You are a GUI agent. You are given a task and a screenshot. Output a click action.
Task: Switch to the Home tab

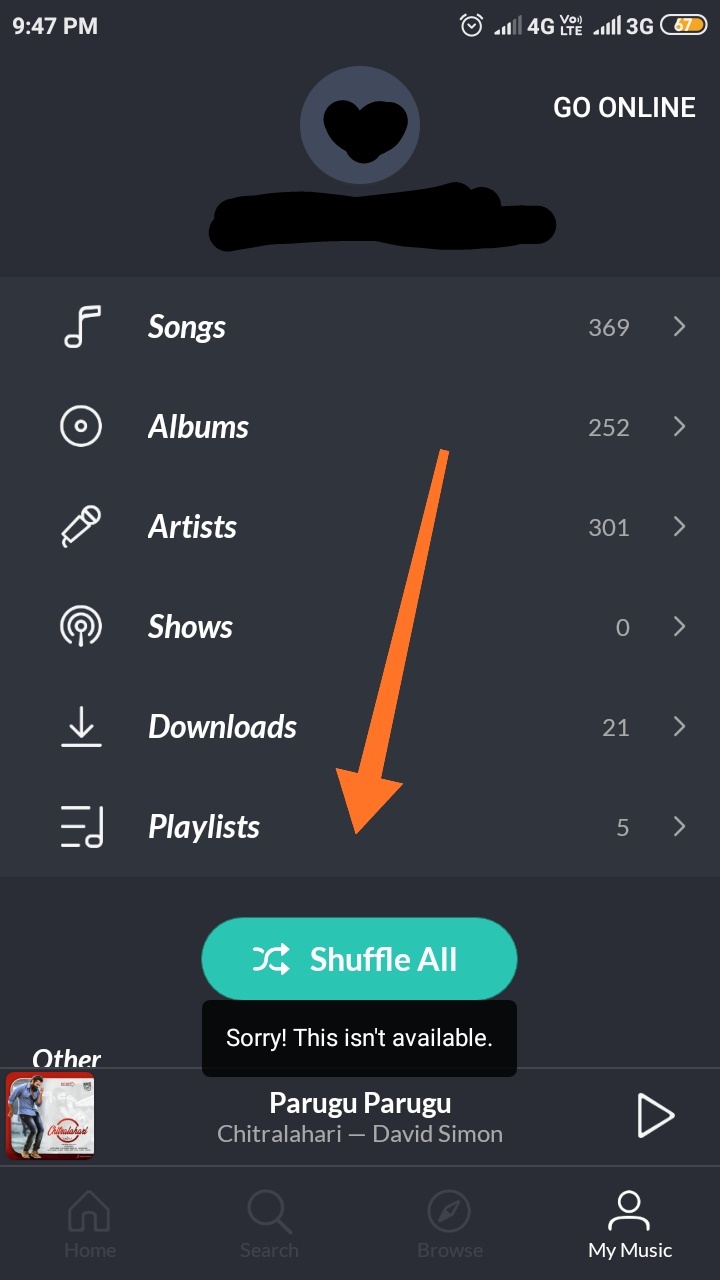click(x=89, y=1225)
